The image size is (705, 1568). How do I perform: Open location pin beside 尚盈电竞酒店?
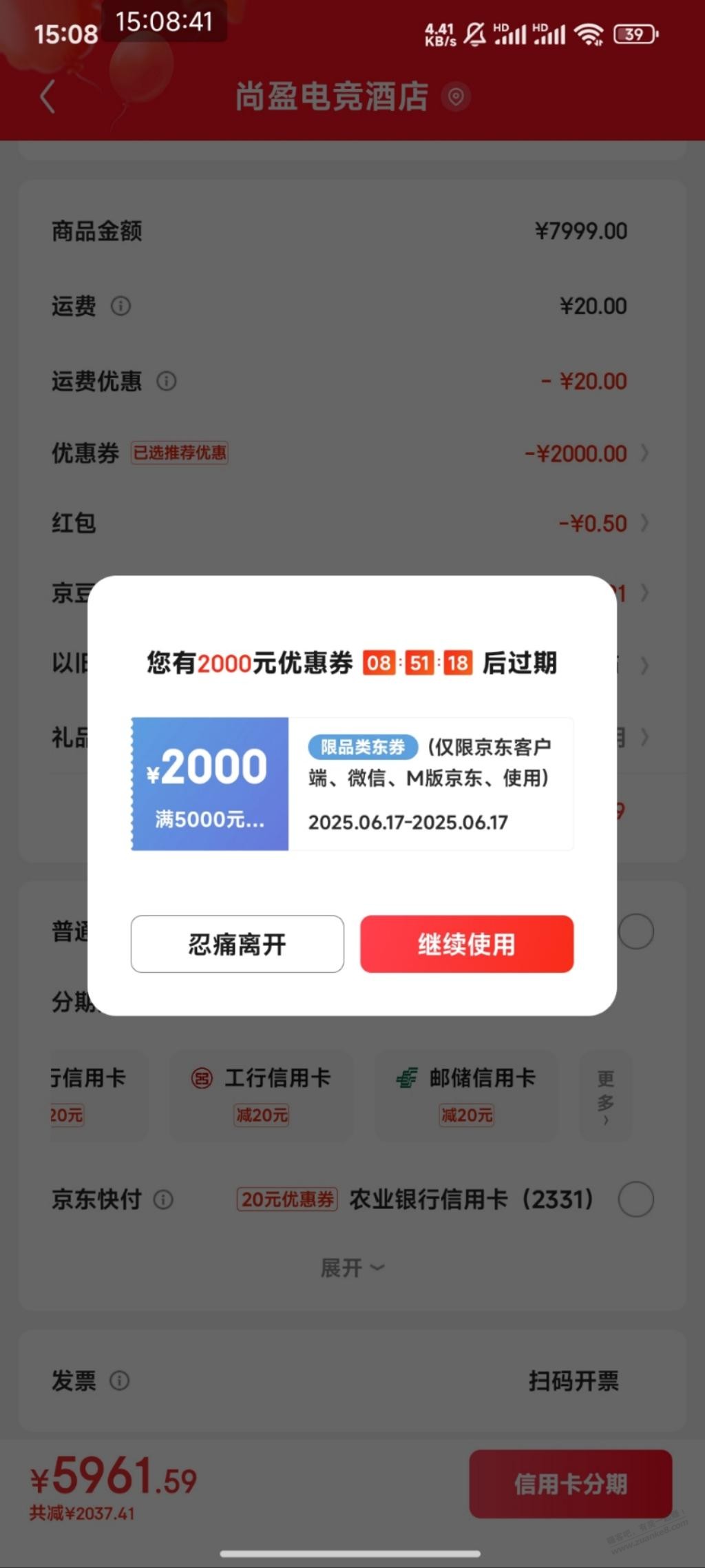coord(455,97)
